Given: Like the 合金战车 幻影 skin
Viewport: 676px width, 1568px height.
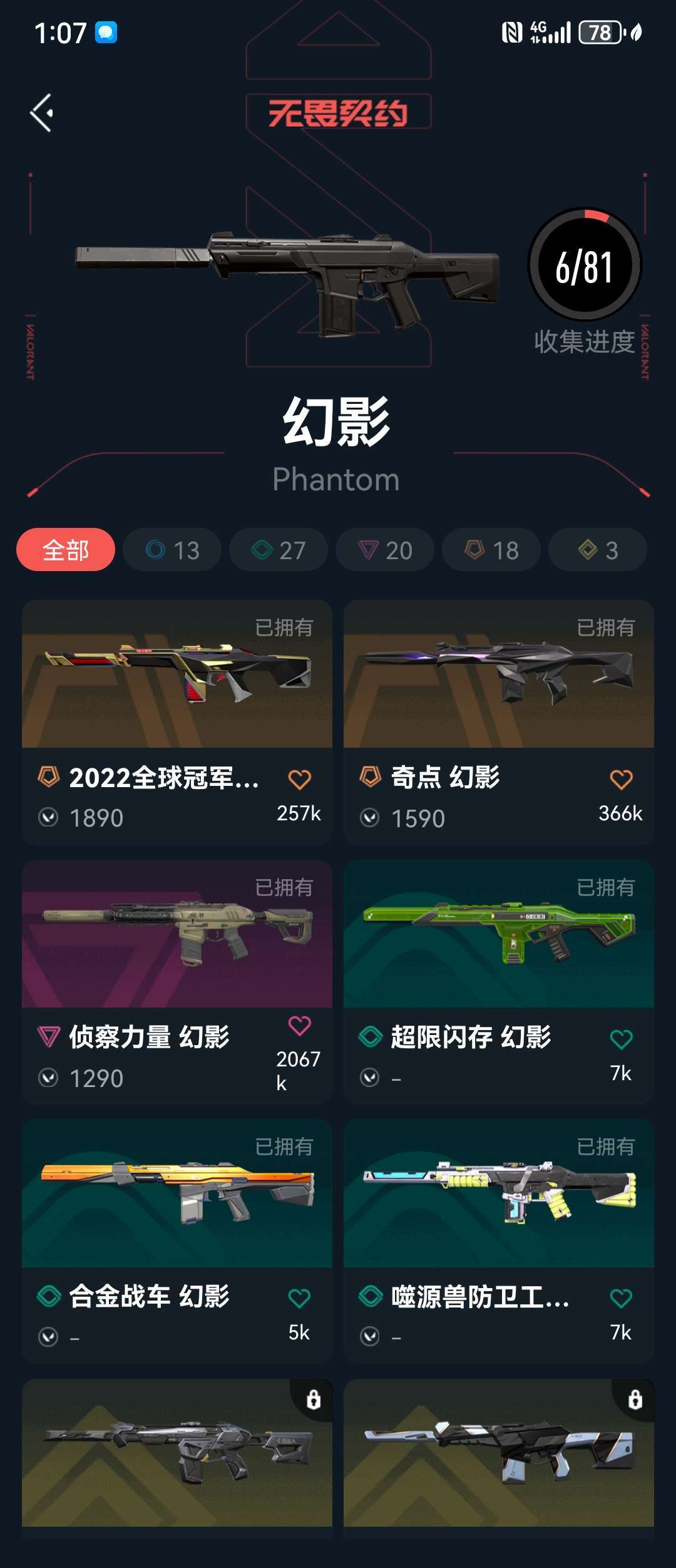Looking at the screenshot, I should pos(299,1298).
